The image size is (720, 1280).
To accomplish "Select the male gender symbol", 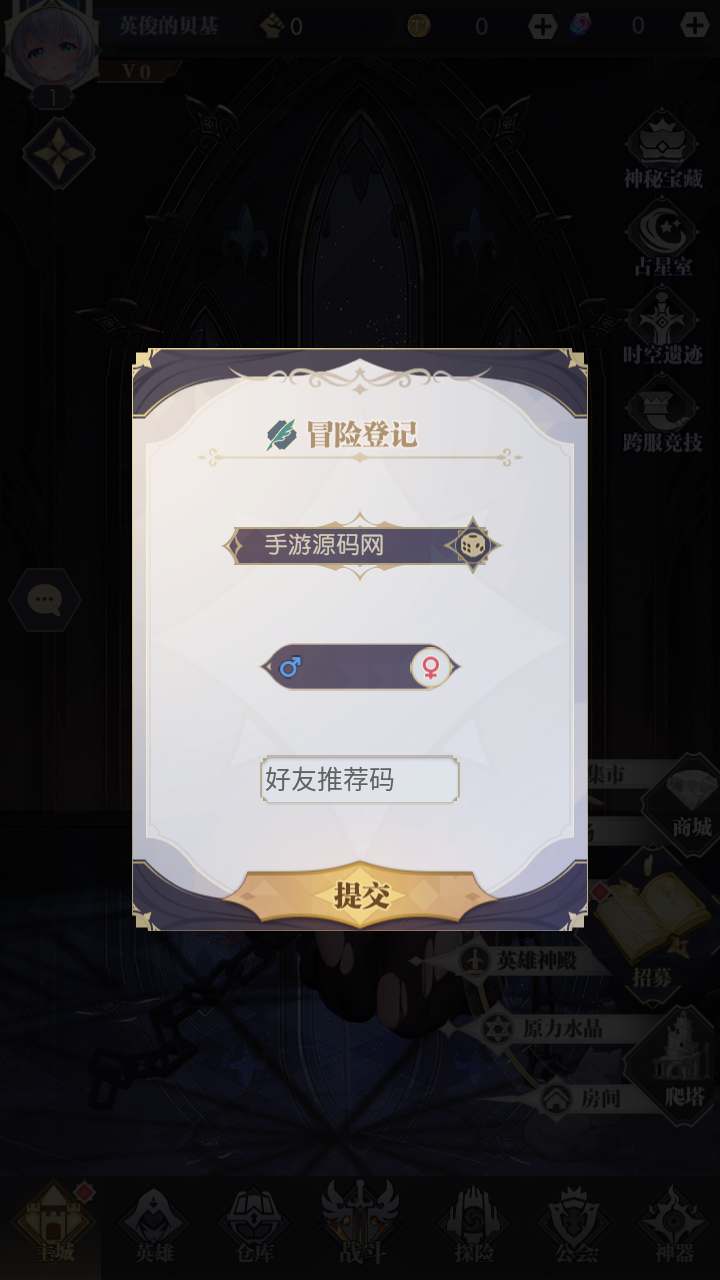I will tap(290, 667).
